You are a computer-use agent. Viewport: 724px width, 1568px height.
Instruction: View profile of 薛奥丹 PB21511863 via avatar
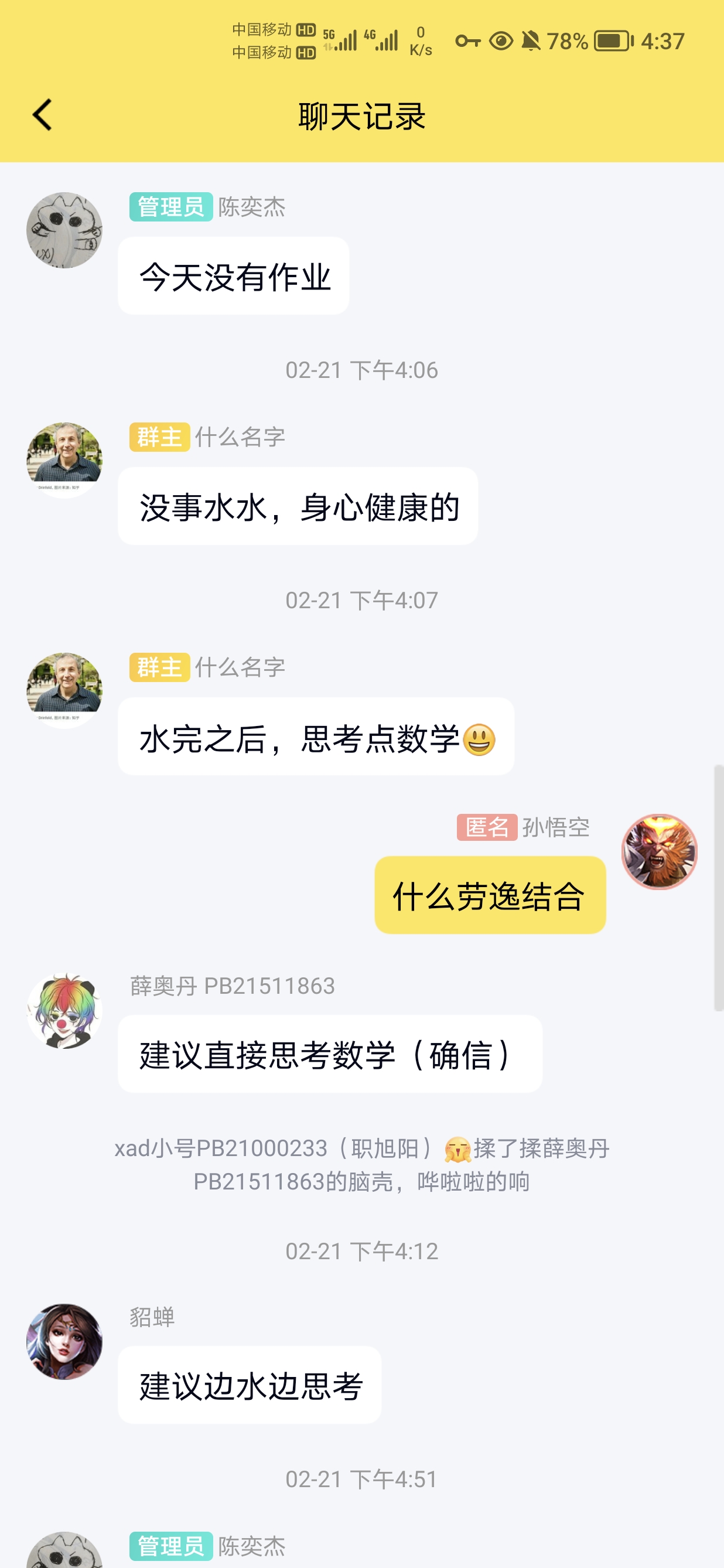click(x=64, y=1010)
